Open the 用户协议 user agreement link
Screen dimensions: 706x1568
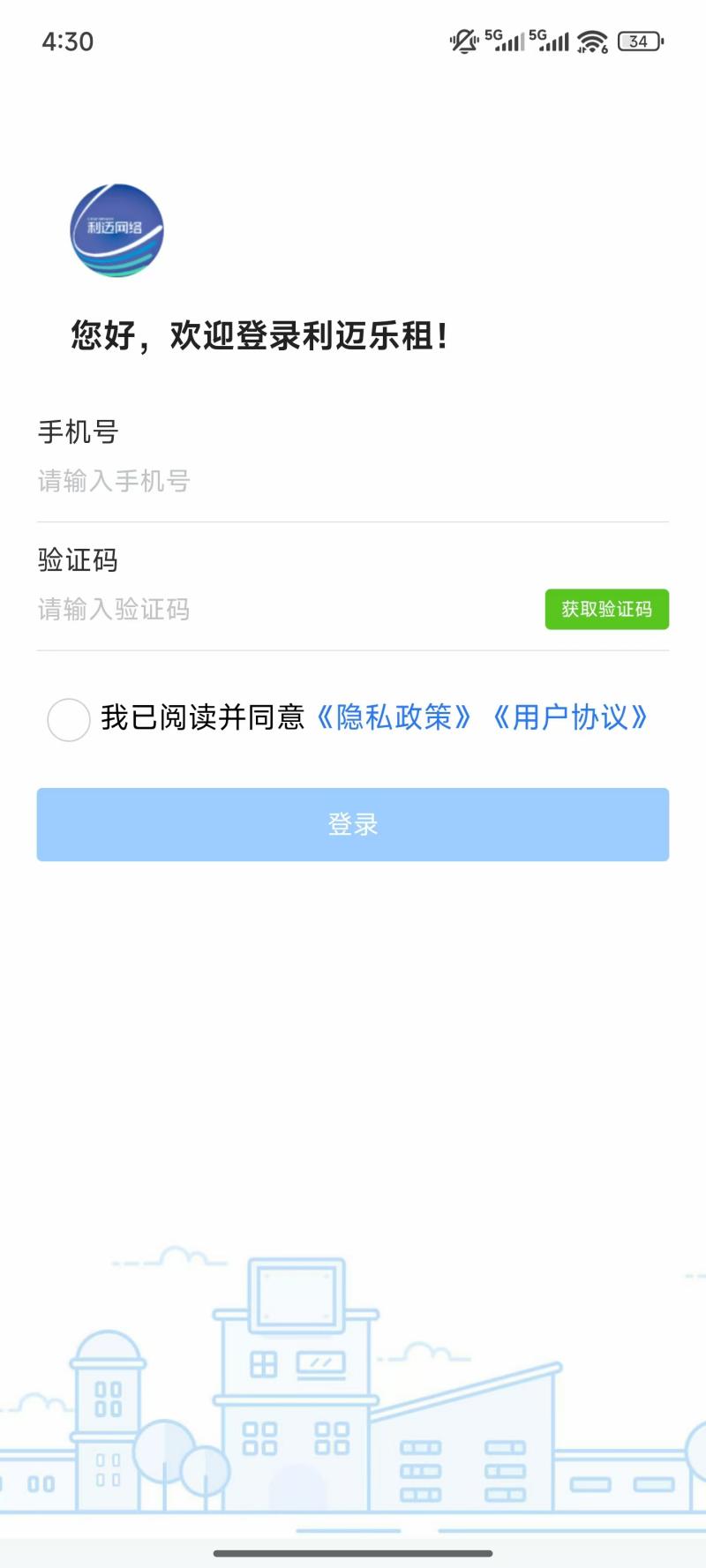tap(570, 718)
